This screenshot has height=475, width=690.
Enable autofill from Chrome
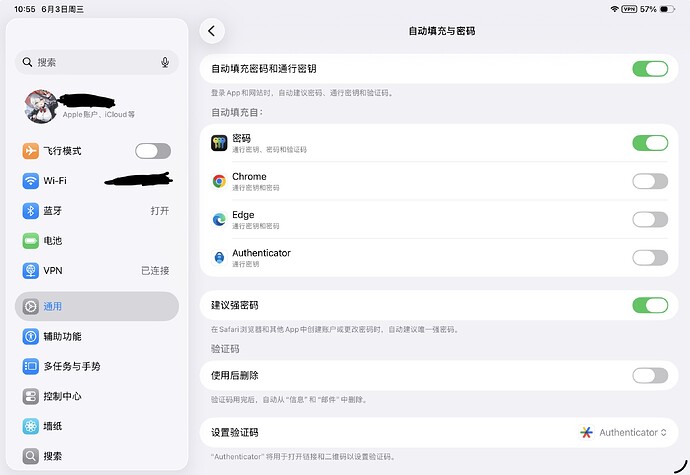(650, 181)
